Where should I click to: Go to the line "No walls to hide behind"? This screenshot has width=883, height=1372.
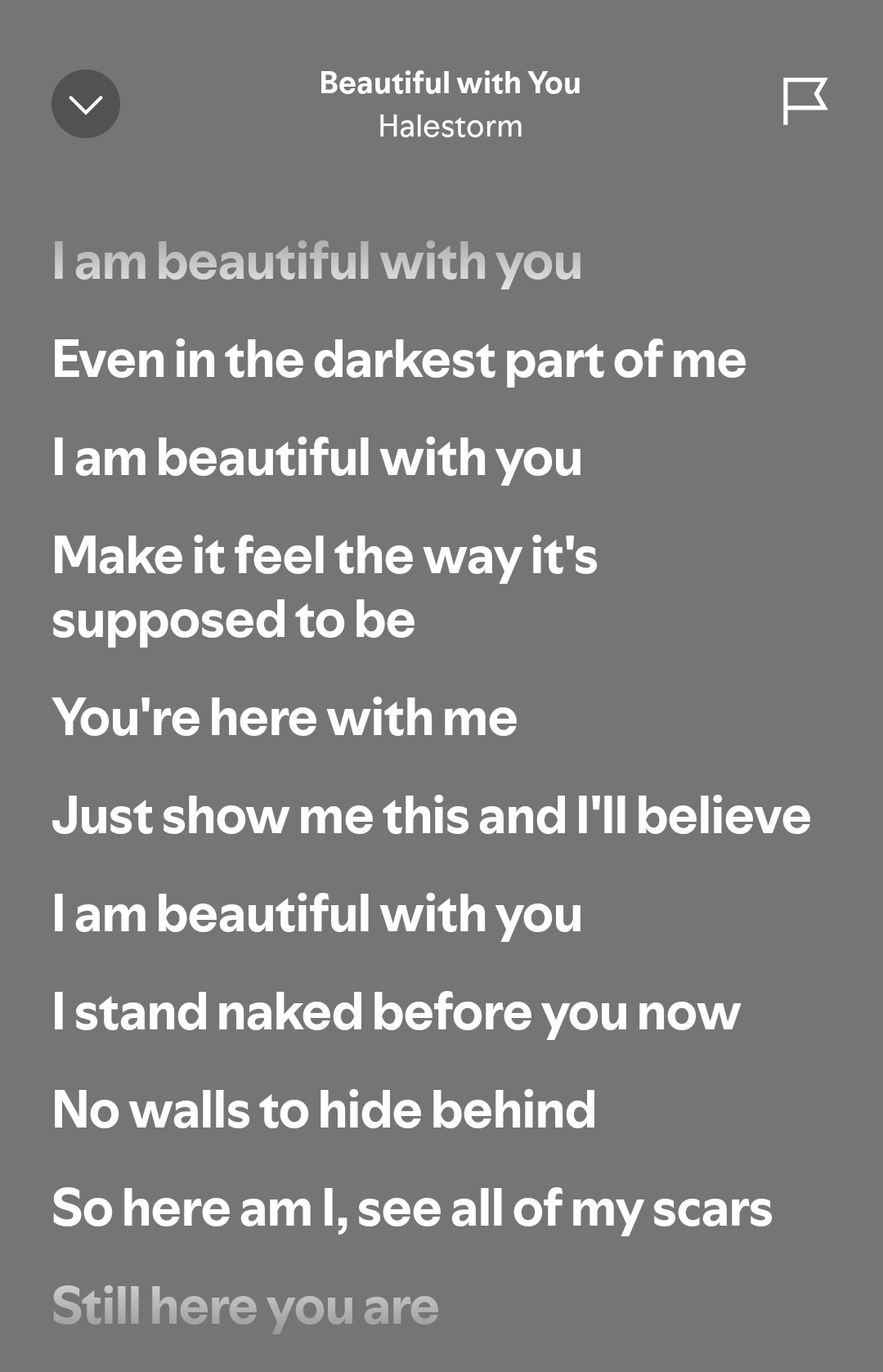pos(324,1110)
